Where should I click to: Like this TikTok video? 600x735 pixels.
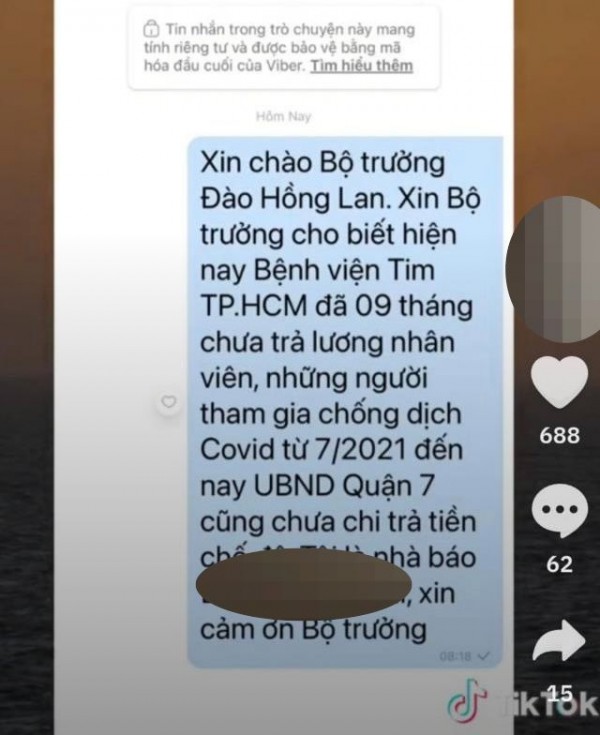pos(559,385)
